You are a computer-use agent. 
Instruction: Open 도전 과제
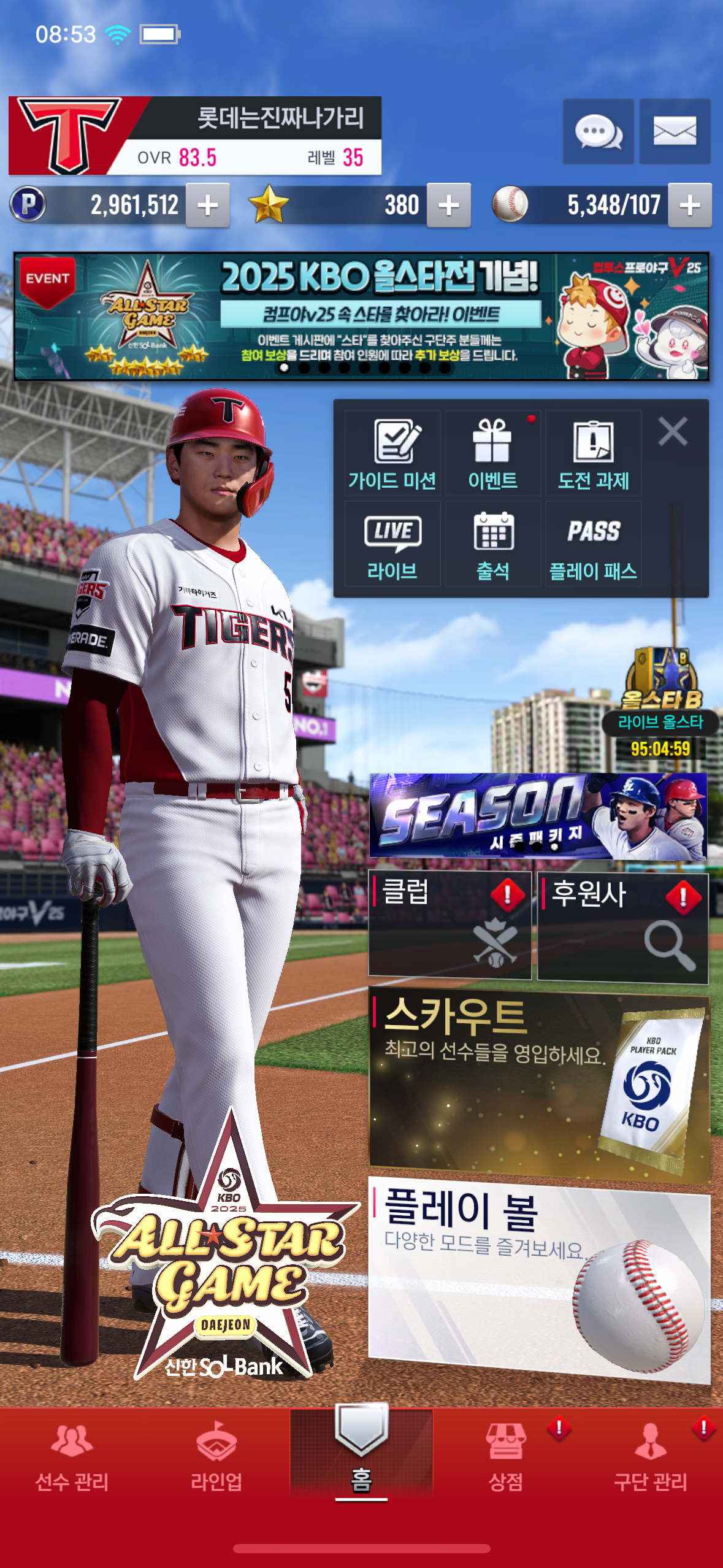point(594,453)
